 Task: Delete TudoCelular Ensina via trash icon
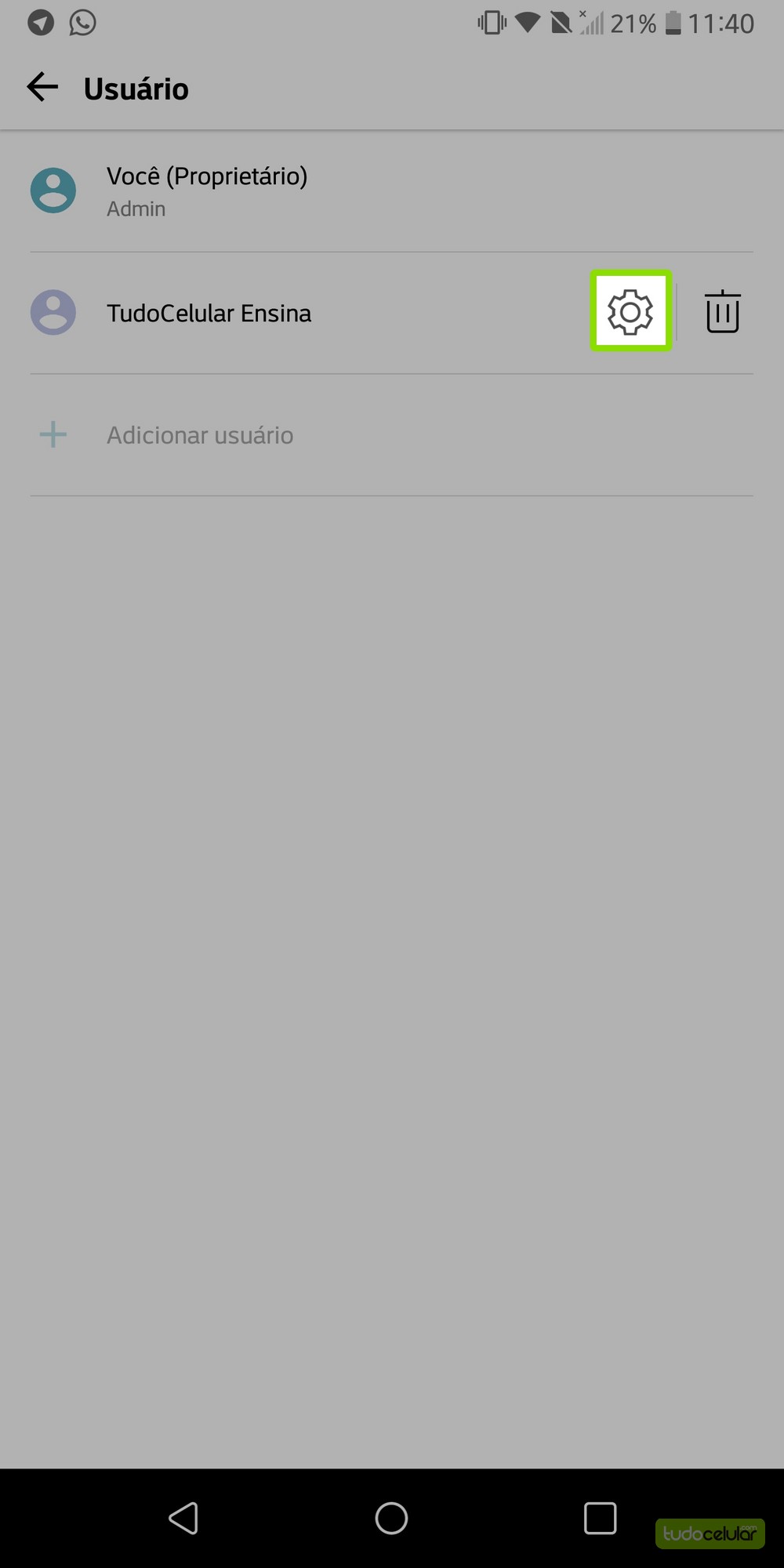(x=722, y=311)
